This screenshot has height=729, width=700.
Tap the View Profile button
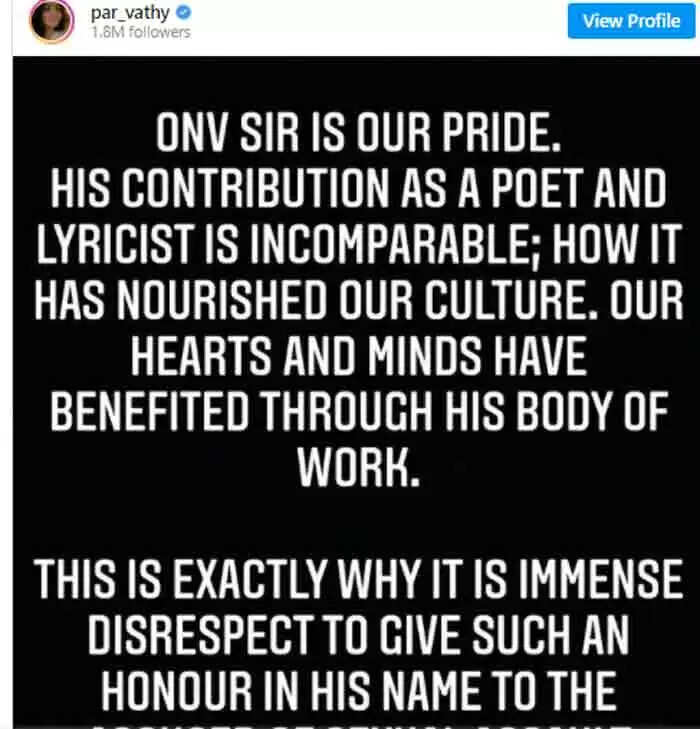tap(631, 21)
